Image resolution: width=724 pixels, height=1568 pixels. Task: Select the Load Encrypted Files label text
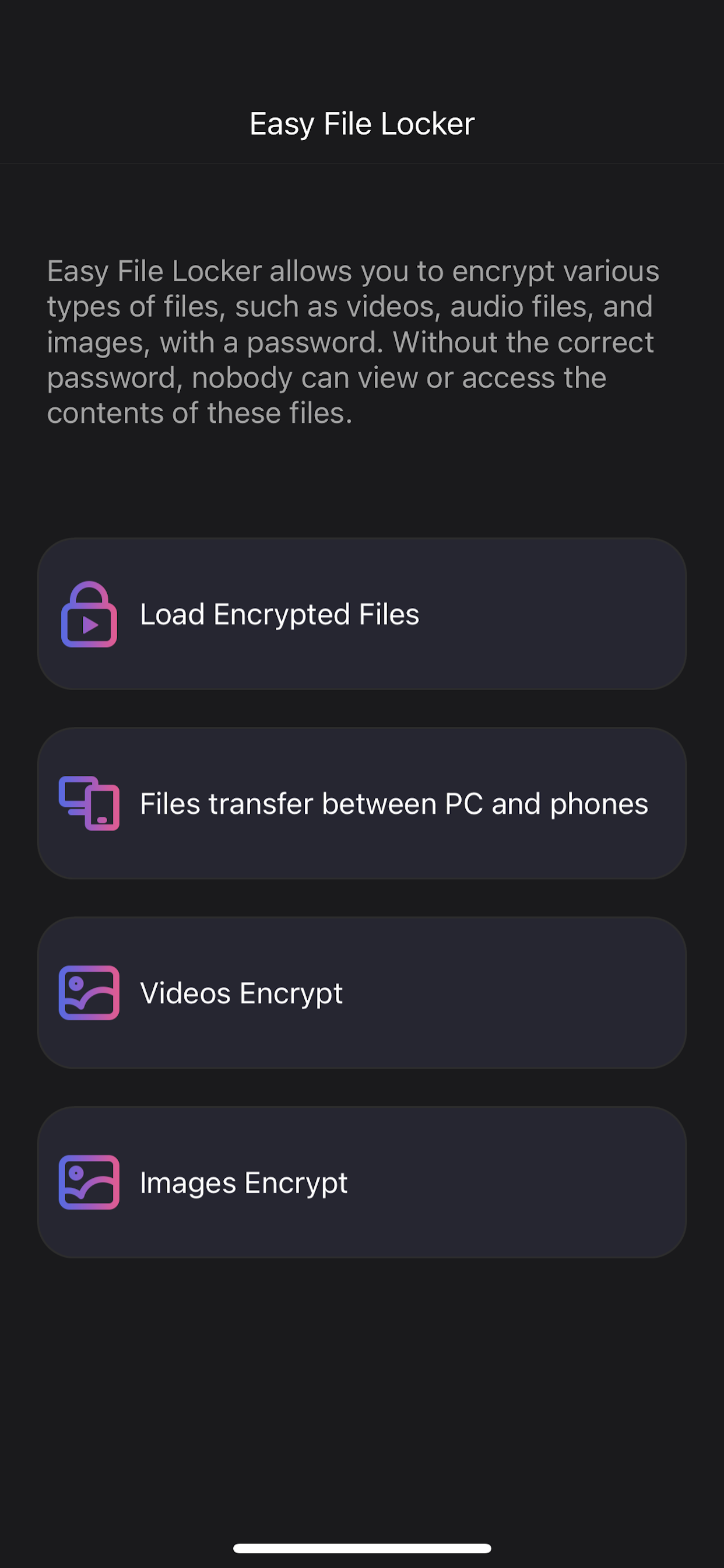(279, 615)
